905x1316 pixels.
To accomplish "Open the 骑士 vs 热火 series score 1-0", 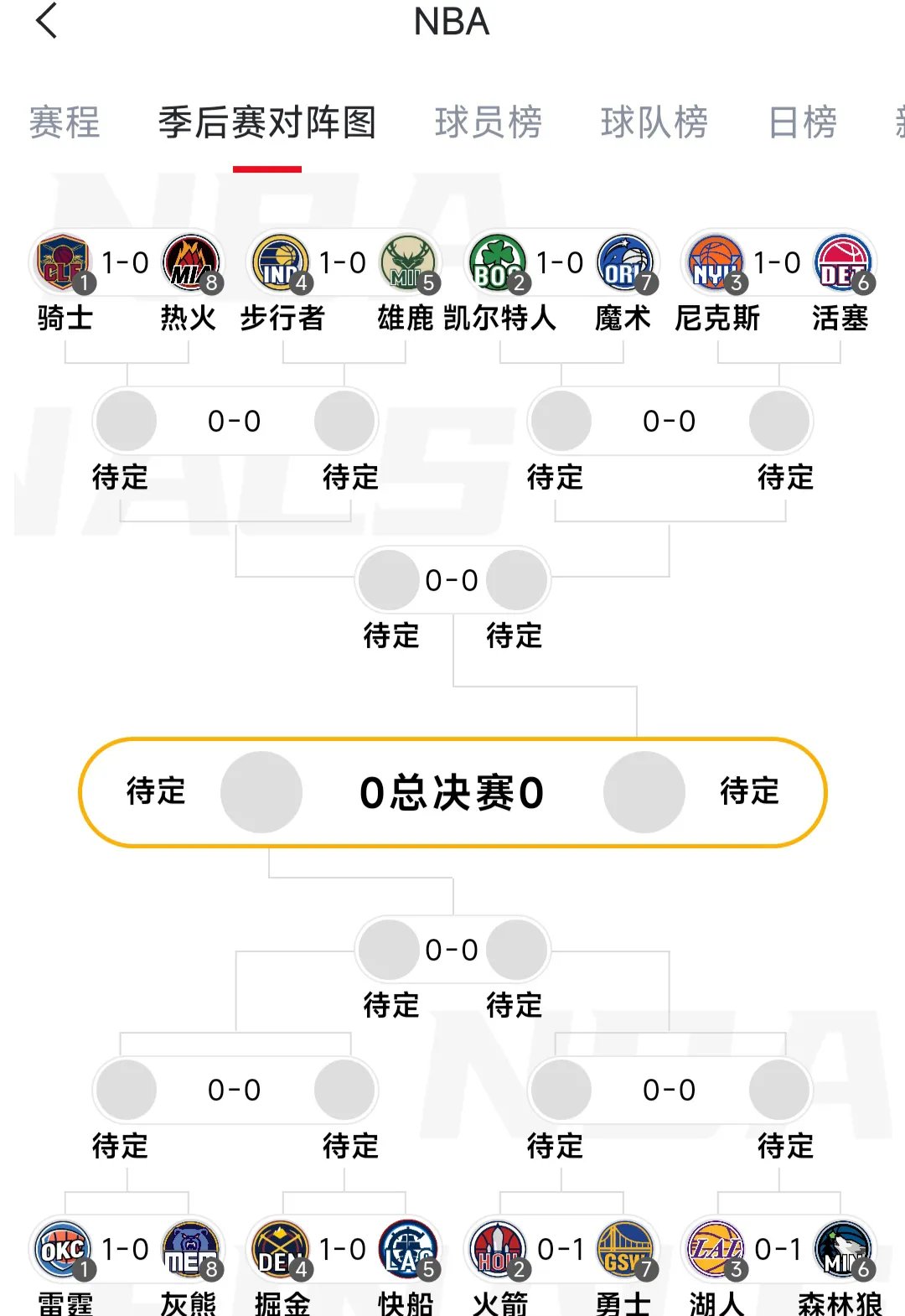I will coord(127,262).
